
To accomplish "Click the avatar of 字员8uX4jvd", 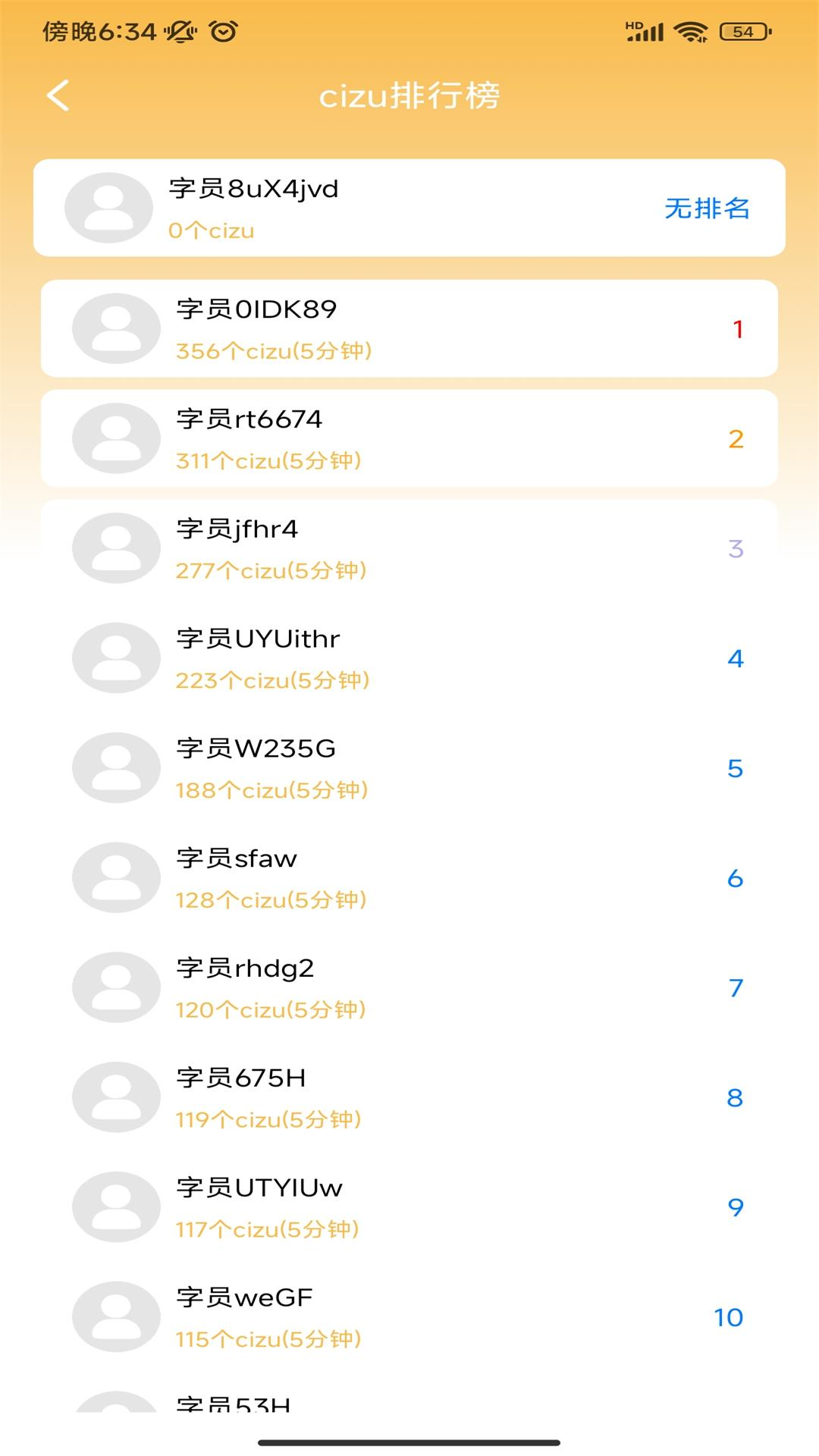I will pyautogui.click(x=115, y=206).
